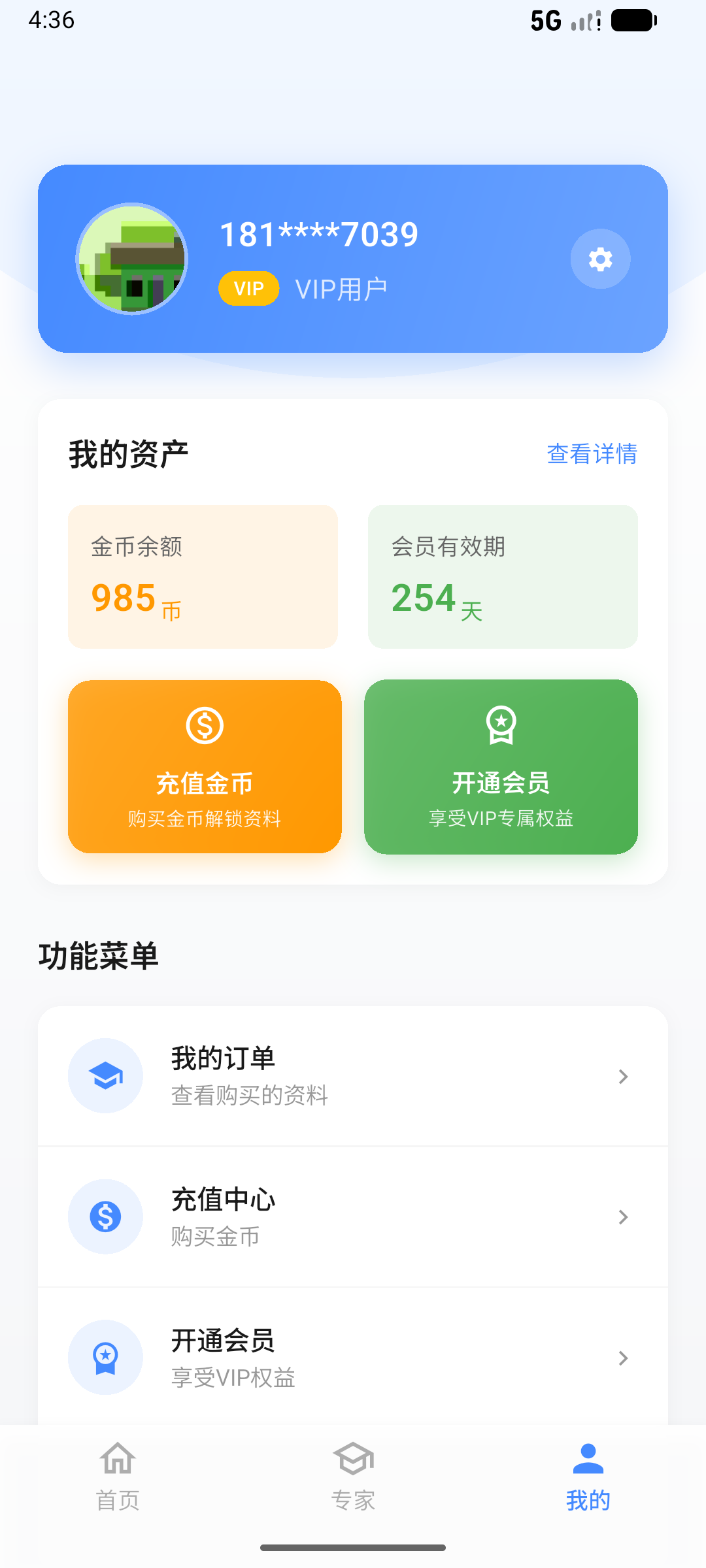Tap the home indicator bar at bottom
Image resolution: width=706 pixels, height=1568 pixels.
(x=353, y=1547)
